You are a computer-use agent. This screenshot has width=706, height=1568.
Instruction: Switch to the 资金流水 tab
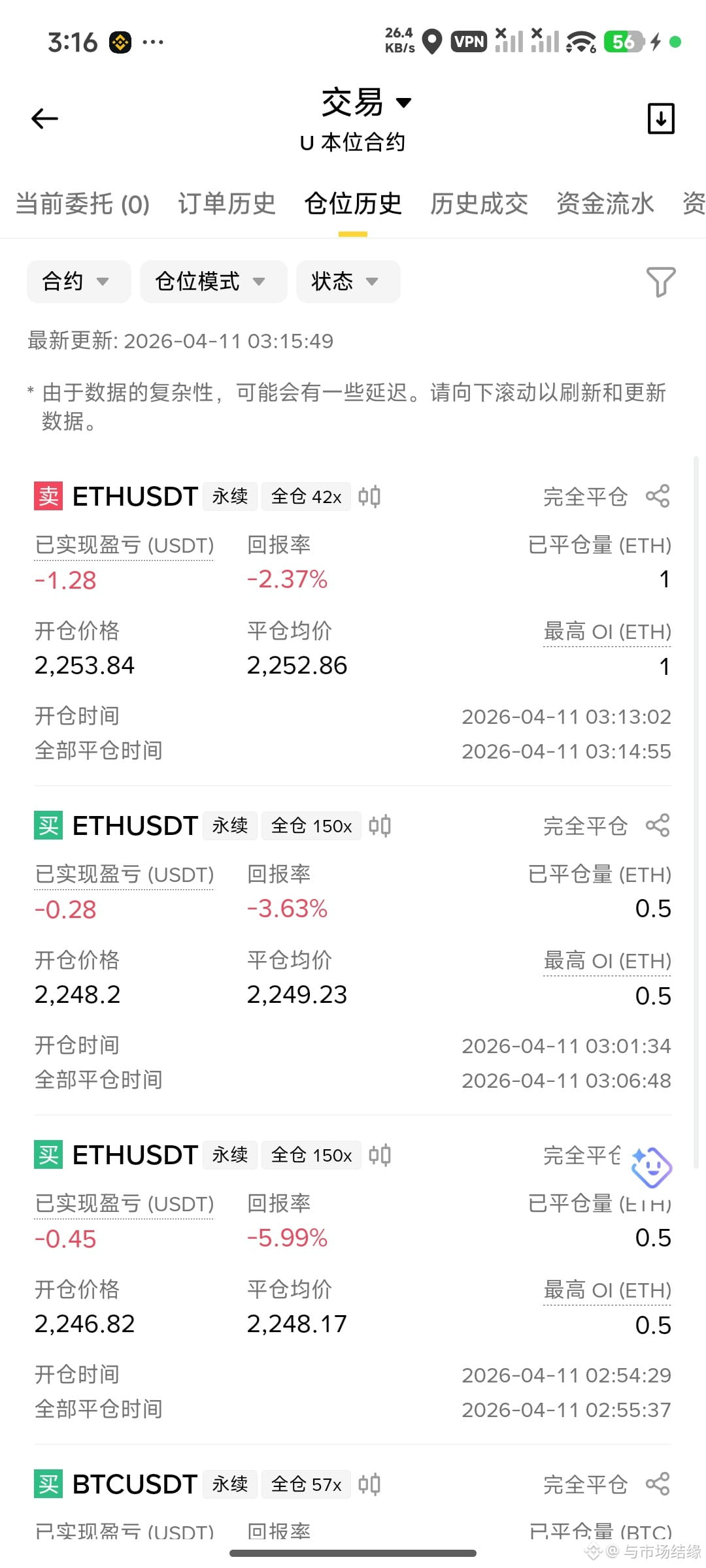tap(605, 204)
